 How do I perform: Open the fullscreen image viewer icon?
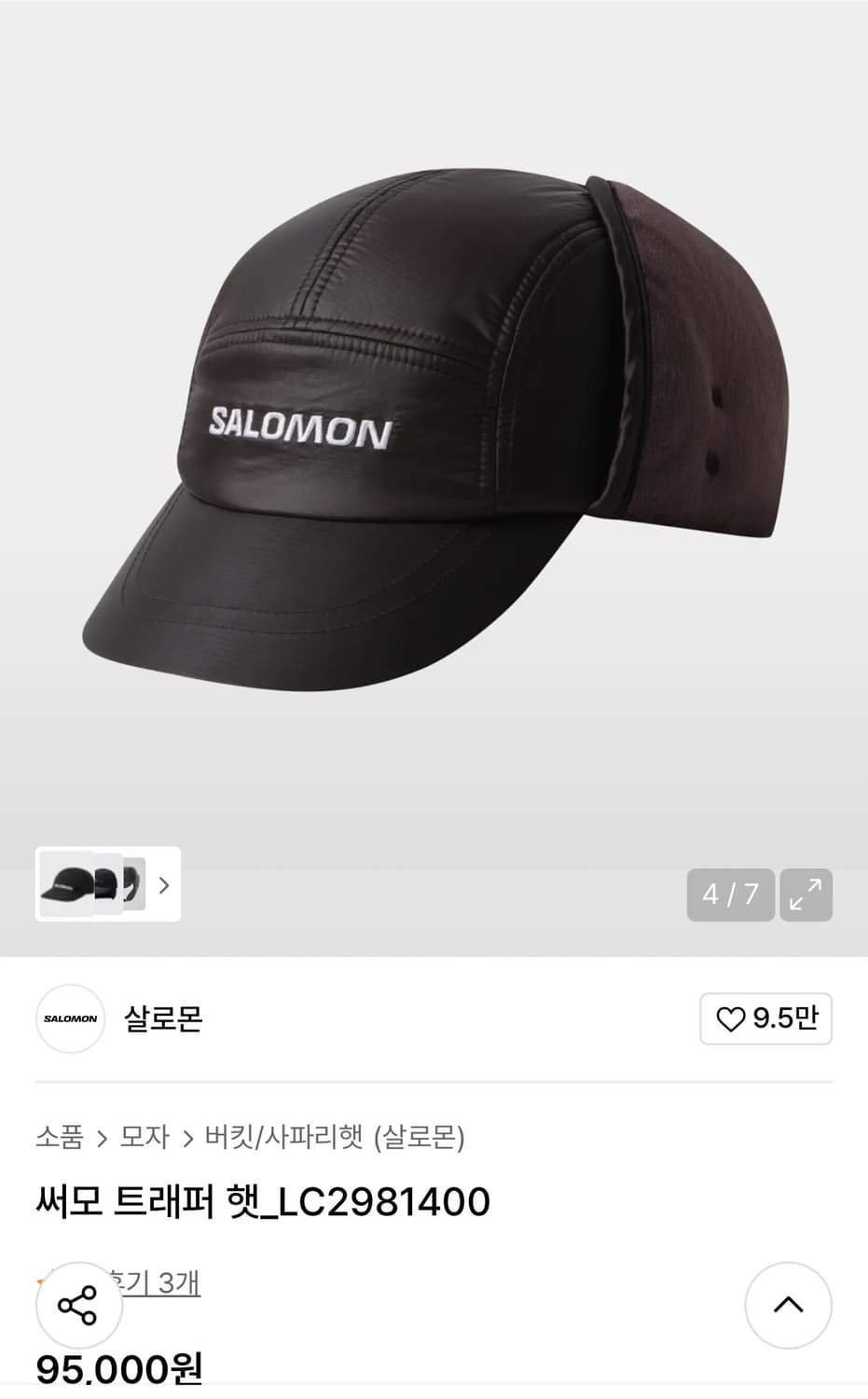pyautogui.click(x=806, y=894)
